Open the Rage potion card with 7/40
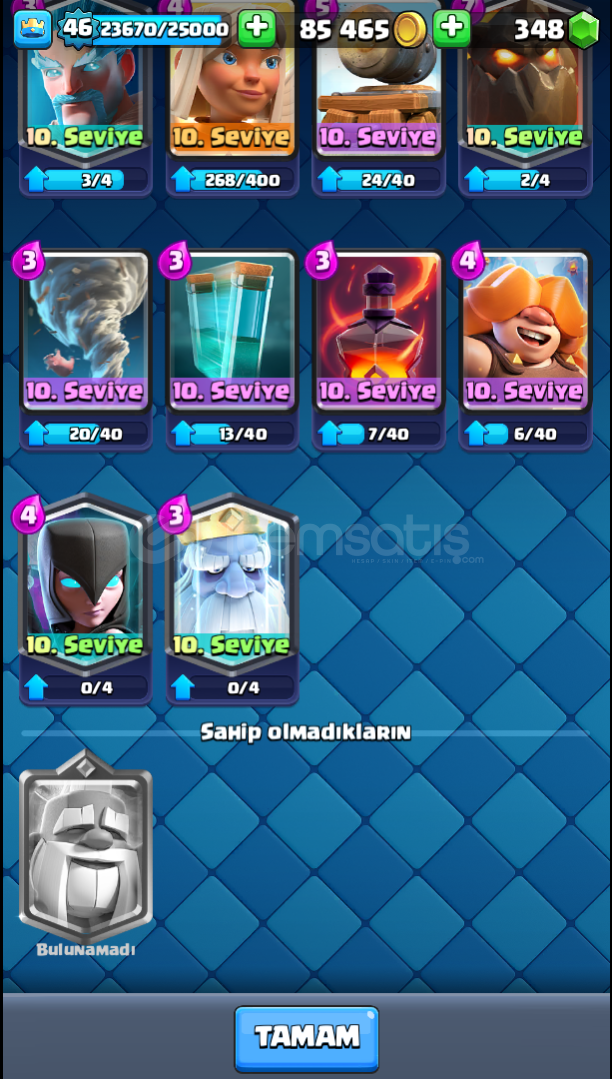The height and width of the screenshot is (1079, 612). (x=379, y=350)
